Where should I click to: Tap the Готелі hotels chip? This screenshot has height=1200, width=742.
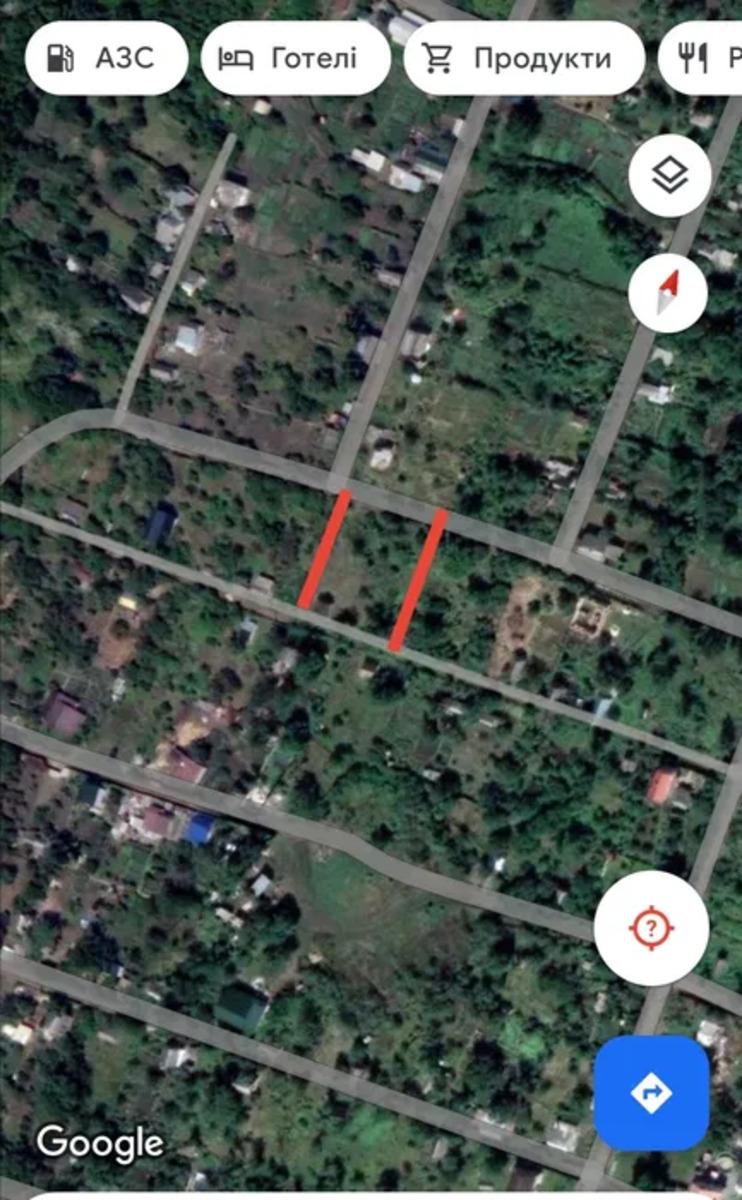click(295, 58)
